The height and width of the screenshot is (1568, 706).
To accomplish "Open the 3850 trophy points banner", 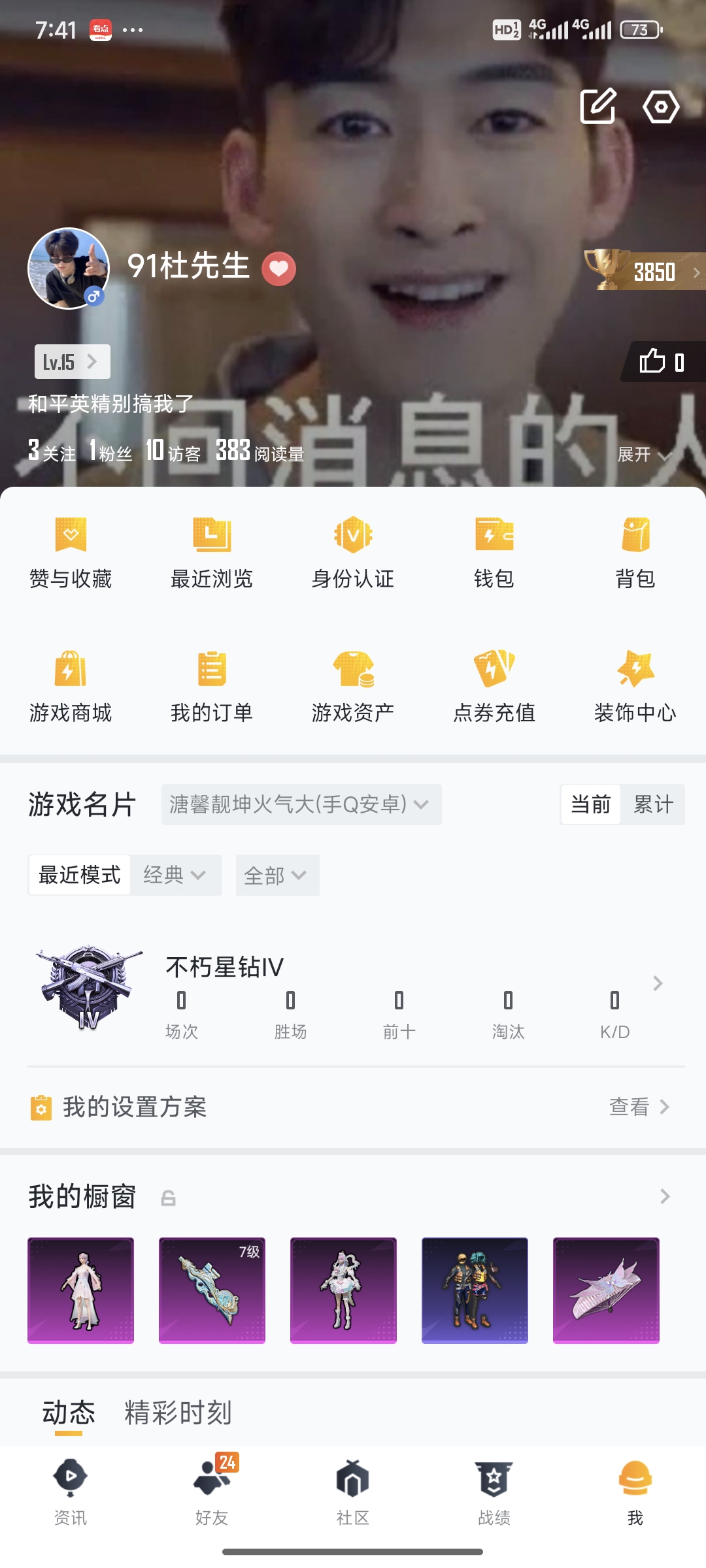I will coord(641,271).
